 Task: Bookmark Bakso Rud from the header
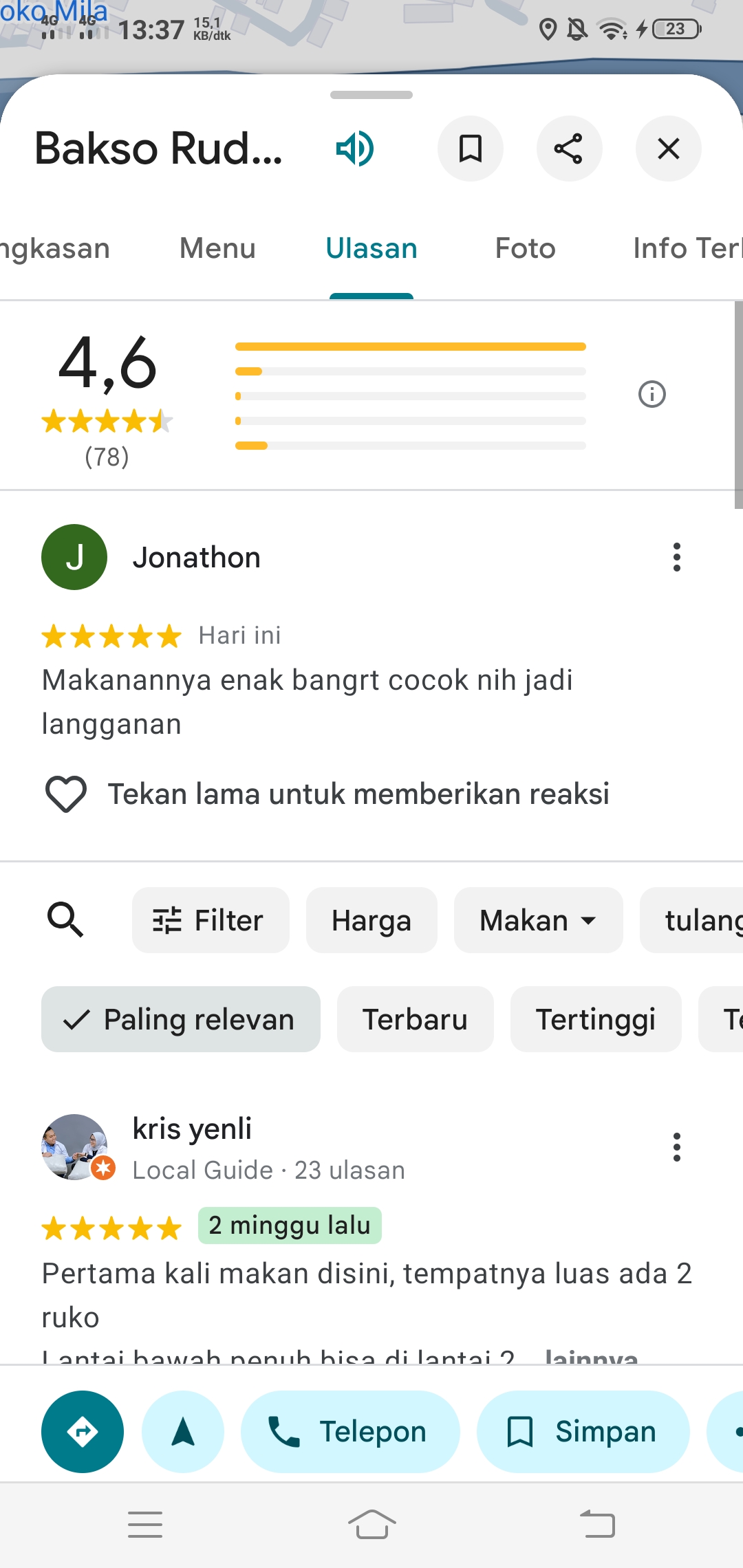471,149
